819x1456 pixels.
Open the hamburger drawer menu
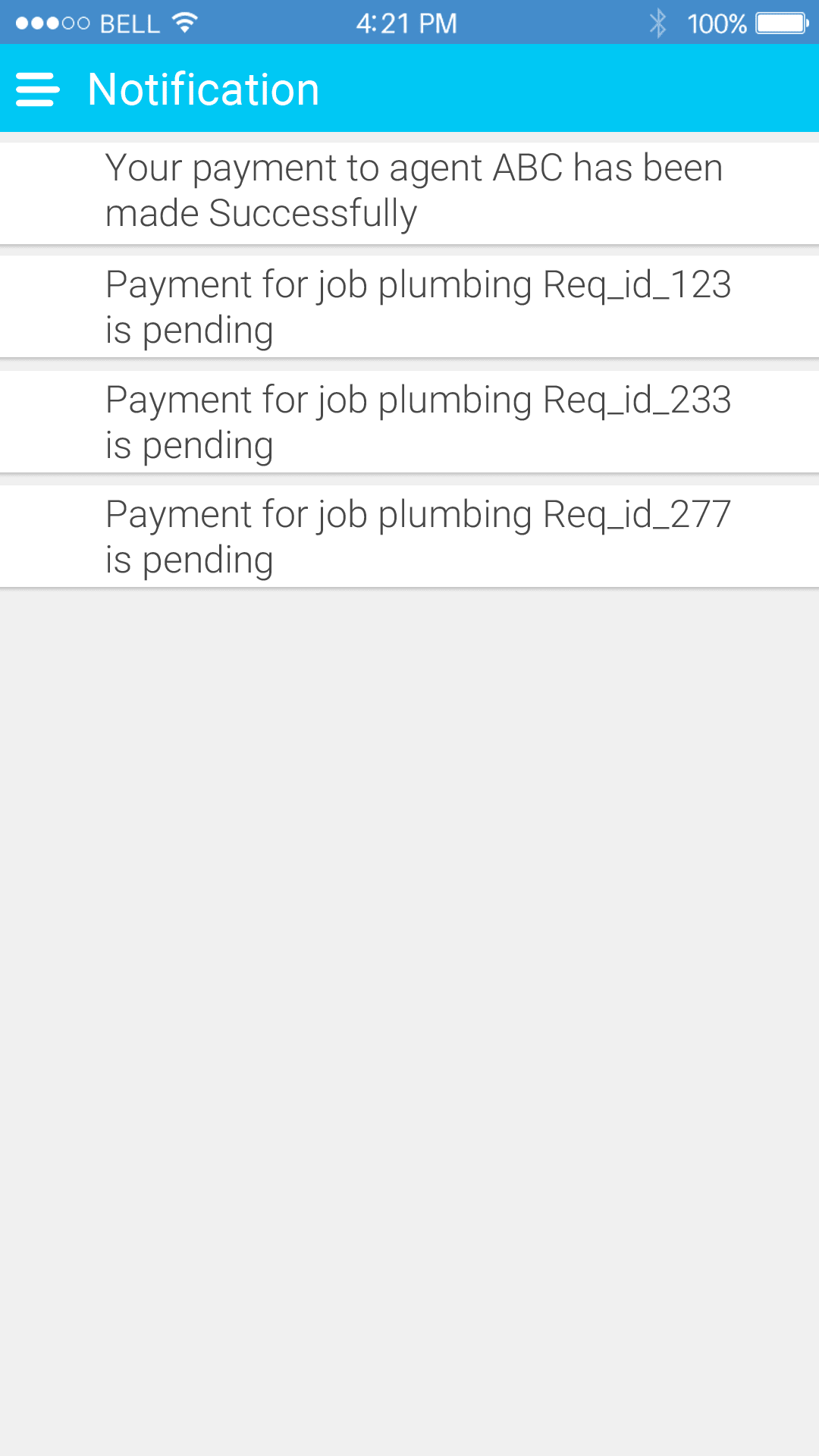(37, 89)
